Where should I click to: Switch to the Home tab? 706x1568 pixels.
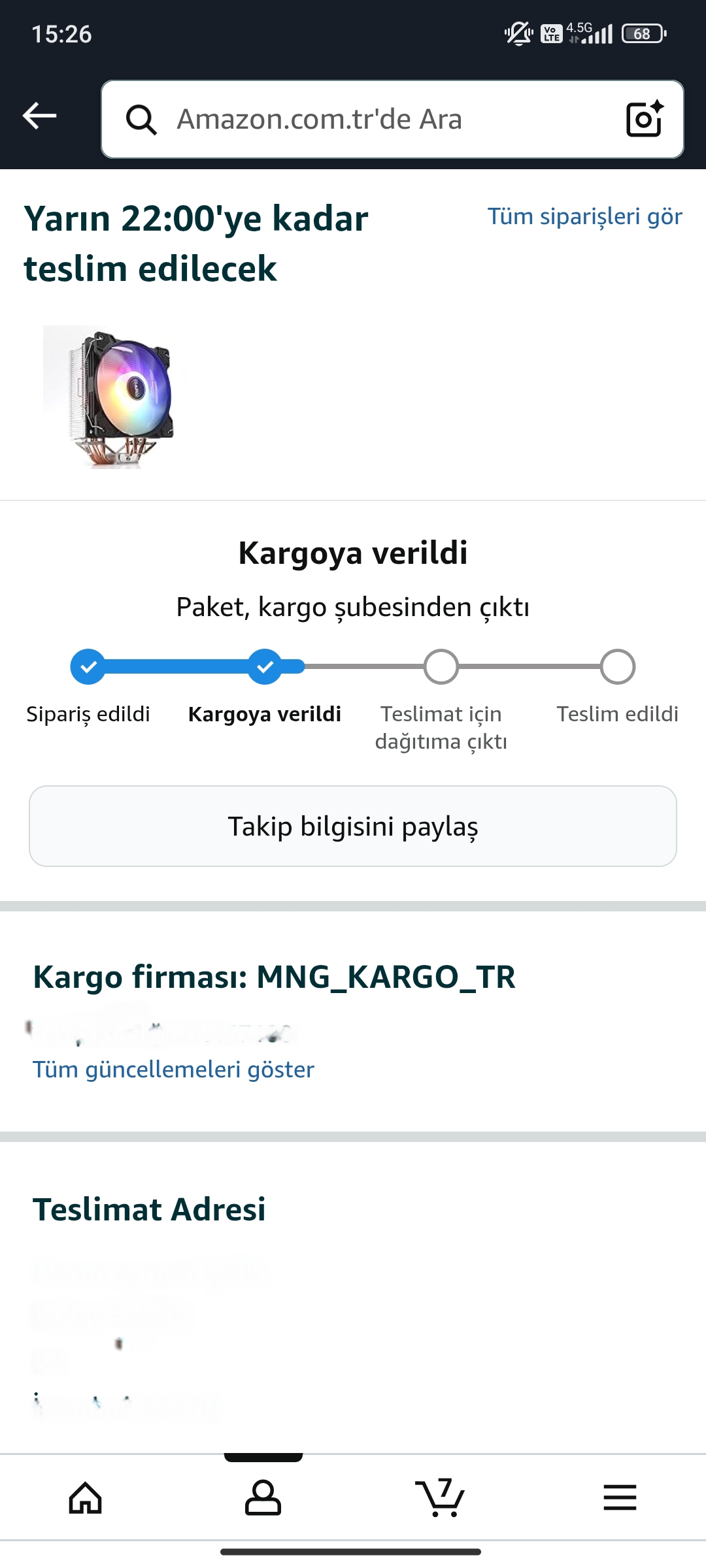[x=86, y=1497]
